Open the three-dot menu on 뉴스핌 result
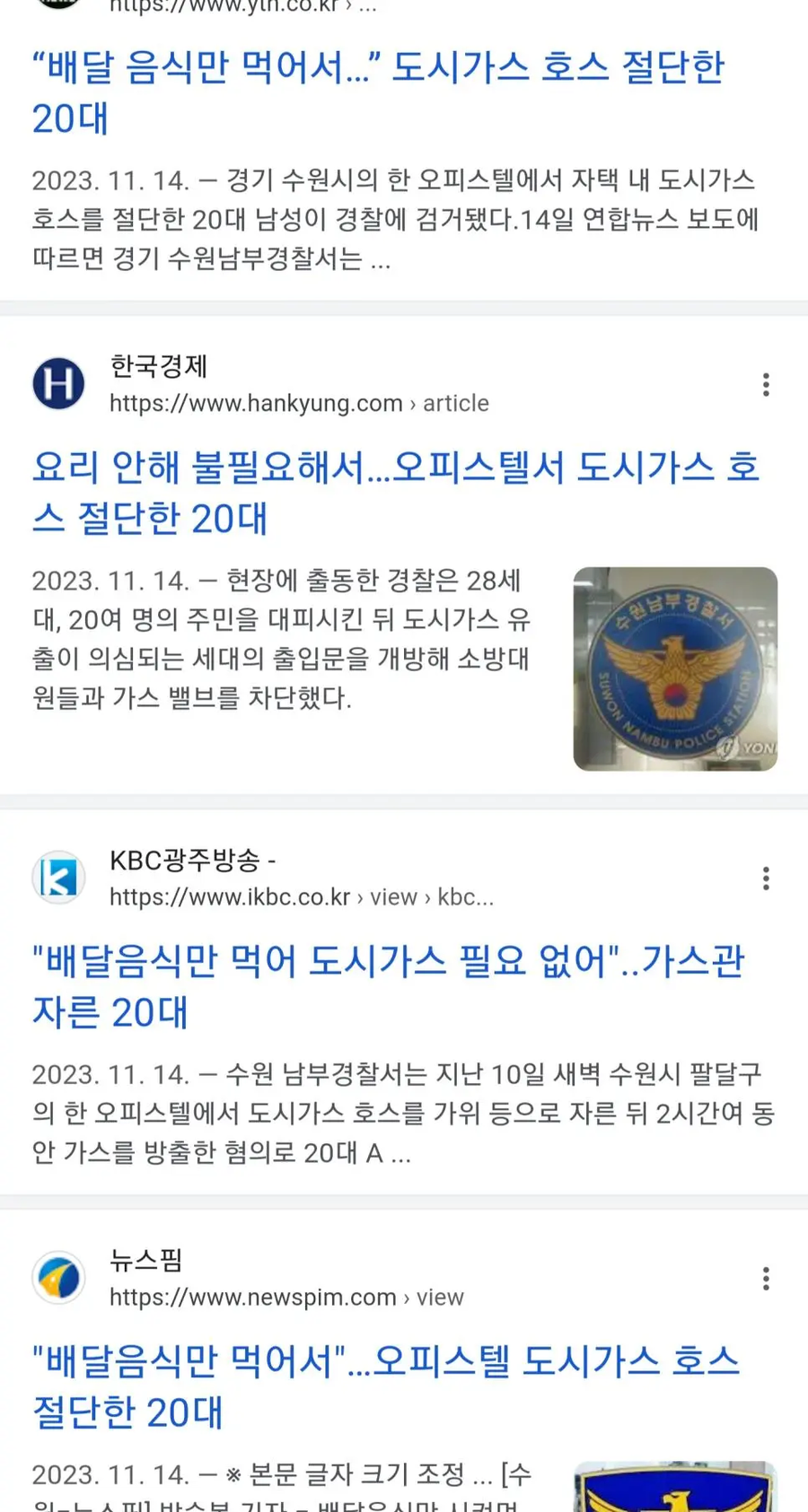 point(766,1278)
